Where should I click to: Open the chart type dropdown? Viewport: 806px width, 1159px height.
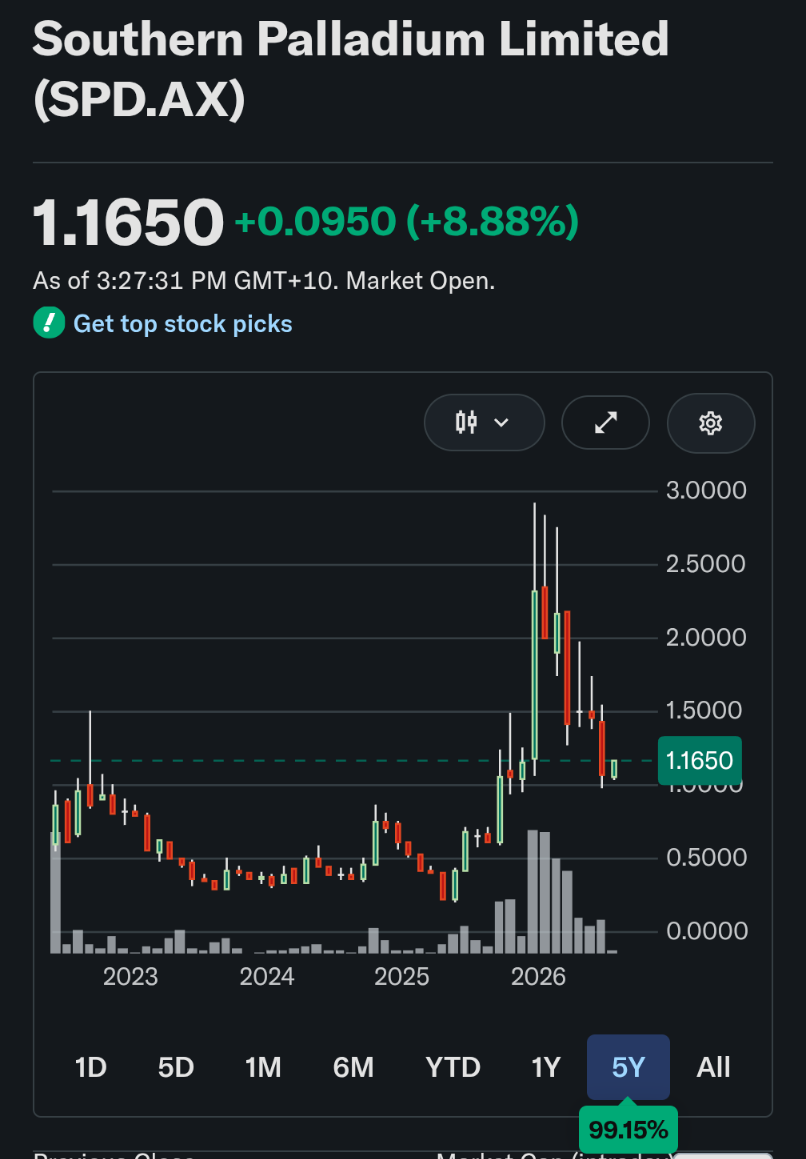(484, 423)
